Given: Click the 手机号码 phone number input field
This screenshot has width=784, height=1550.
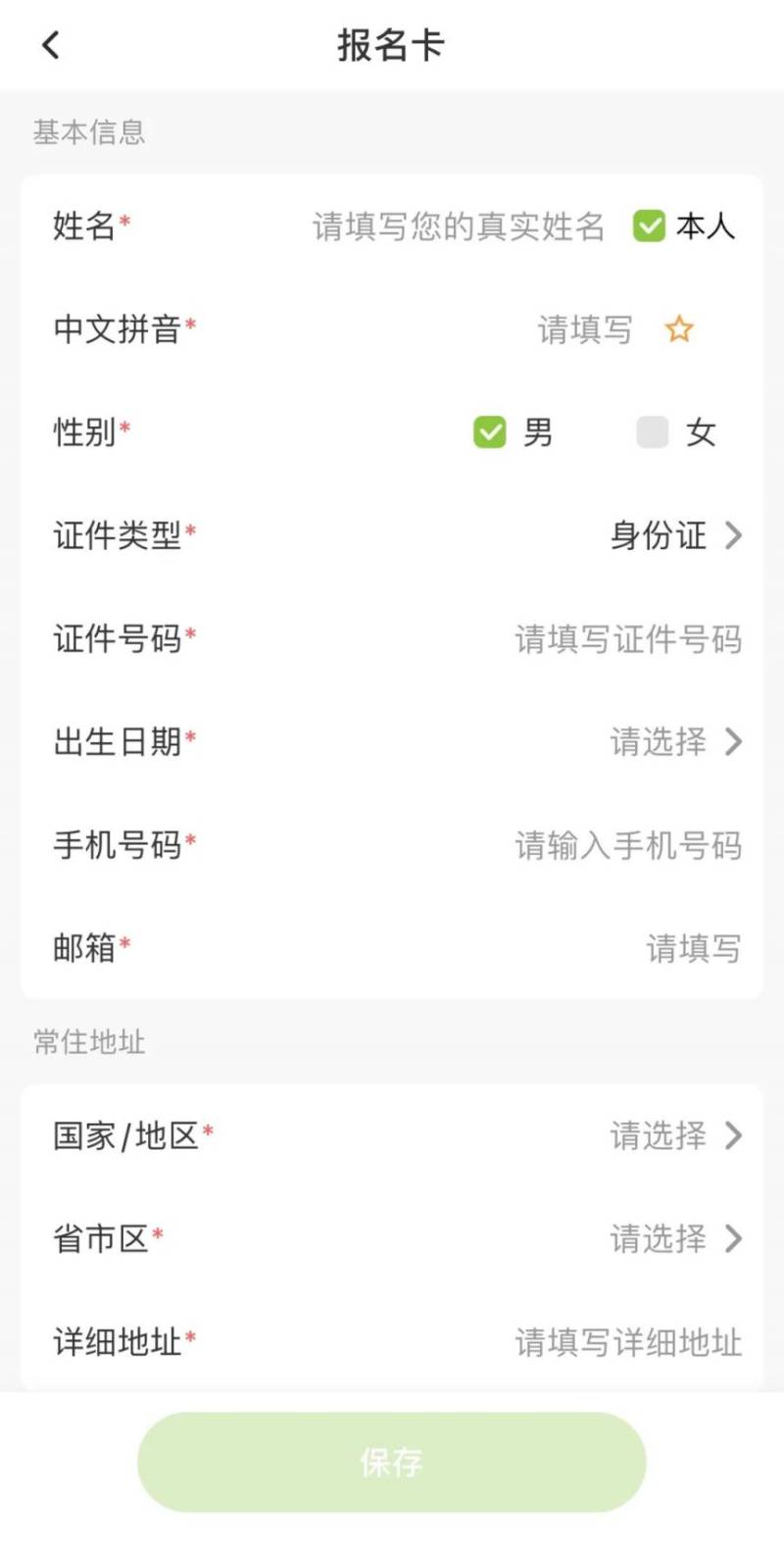Looking at the screenshot, I should (627, 846).
